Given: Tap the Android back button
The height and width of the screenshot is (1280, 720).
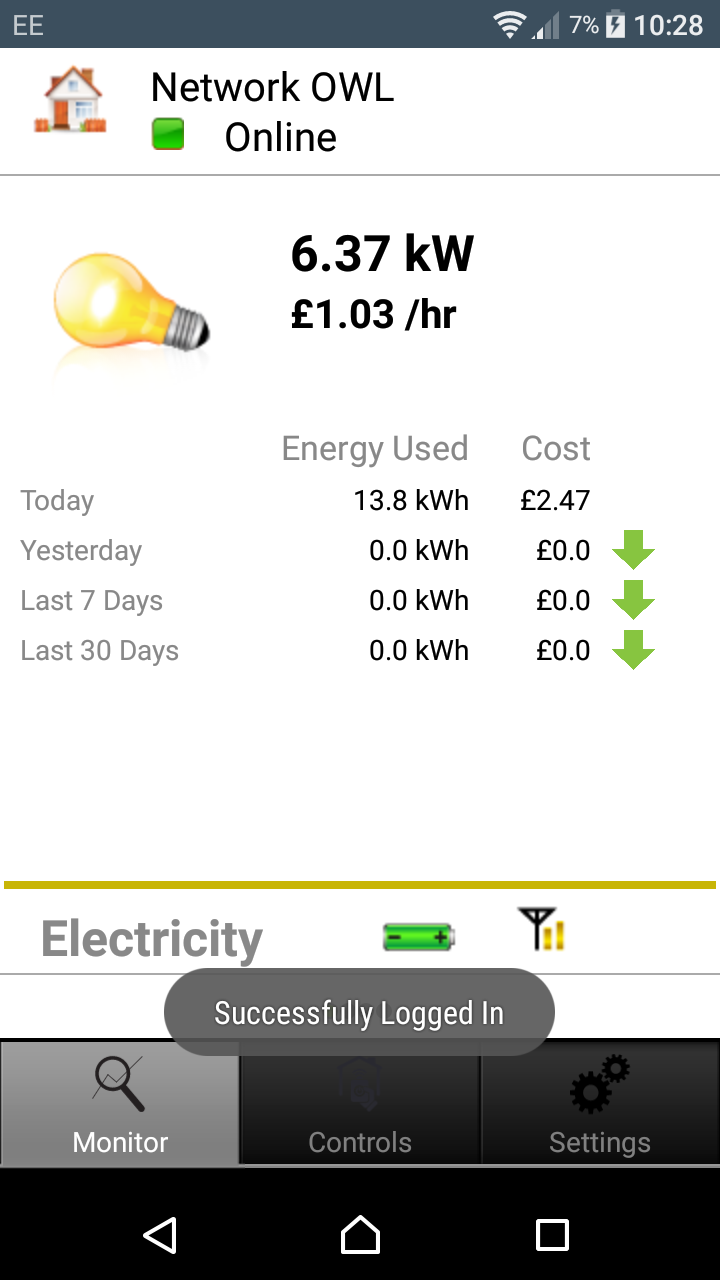Looking at the screenshot, I should click(160, 1235).
